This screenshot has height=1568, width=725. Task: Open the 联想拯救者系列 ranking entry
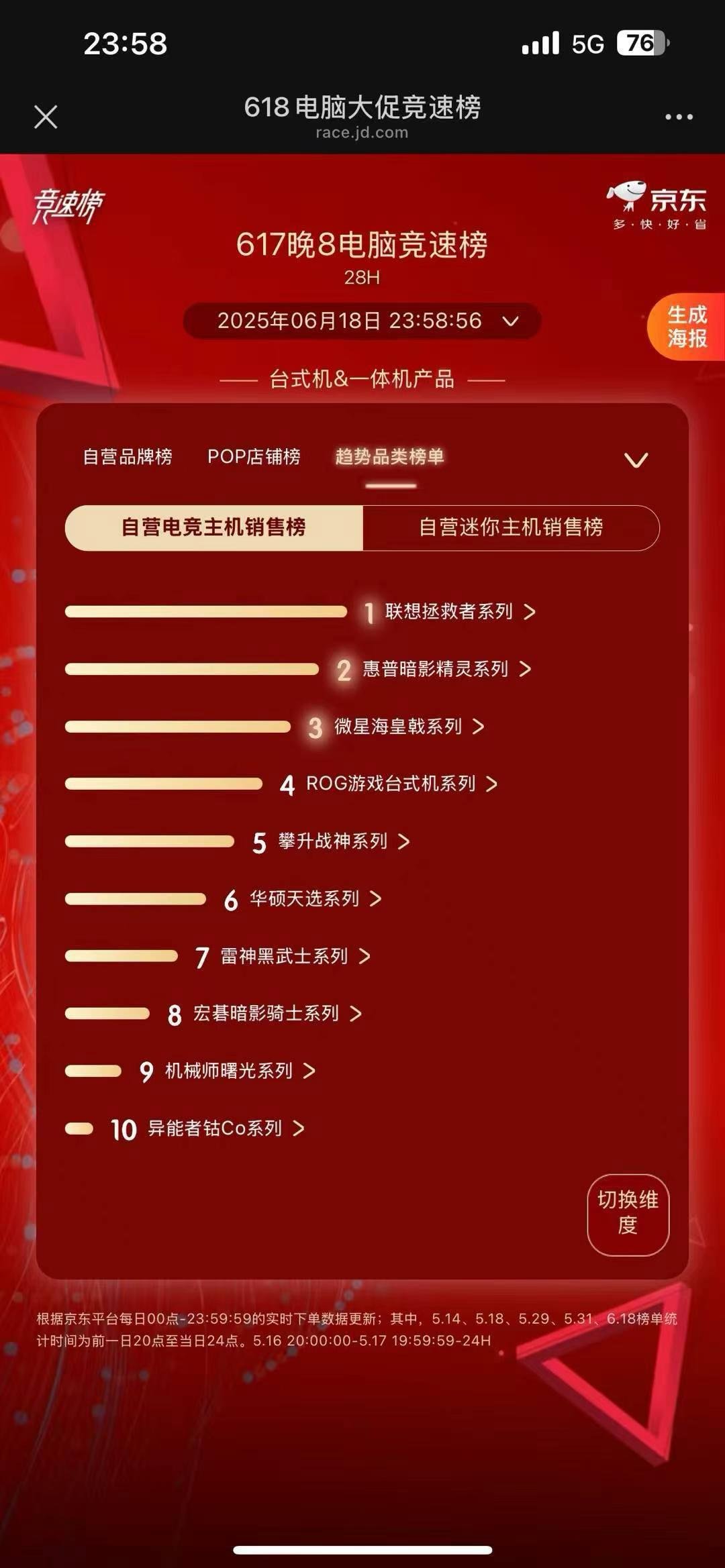(459, 611)
